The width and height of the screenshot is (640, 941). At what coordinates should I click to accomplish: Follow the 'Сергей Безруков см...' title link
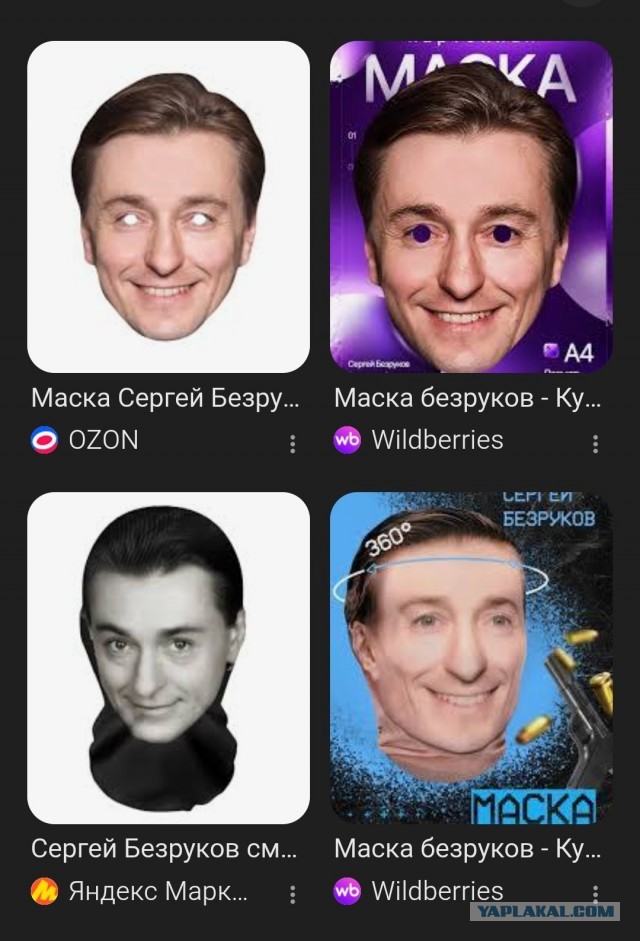tap(165, 849)
